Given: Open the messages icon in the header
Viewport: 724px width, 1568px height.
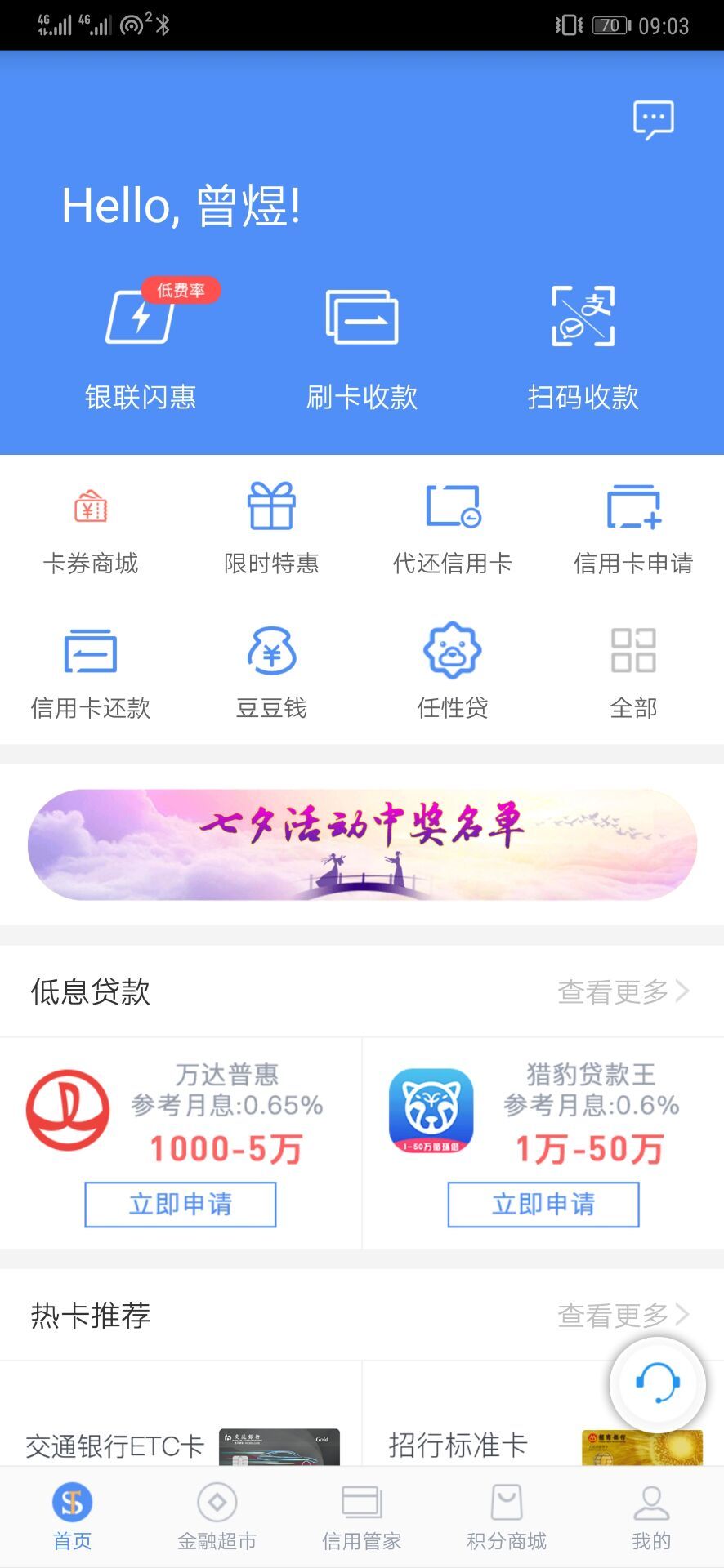Looking at the screenshot, I should (654, 120).
